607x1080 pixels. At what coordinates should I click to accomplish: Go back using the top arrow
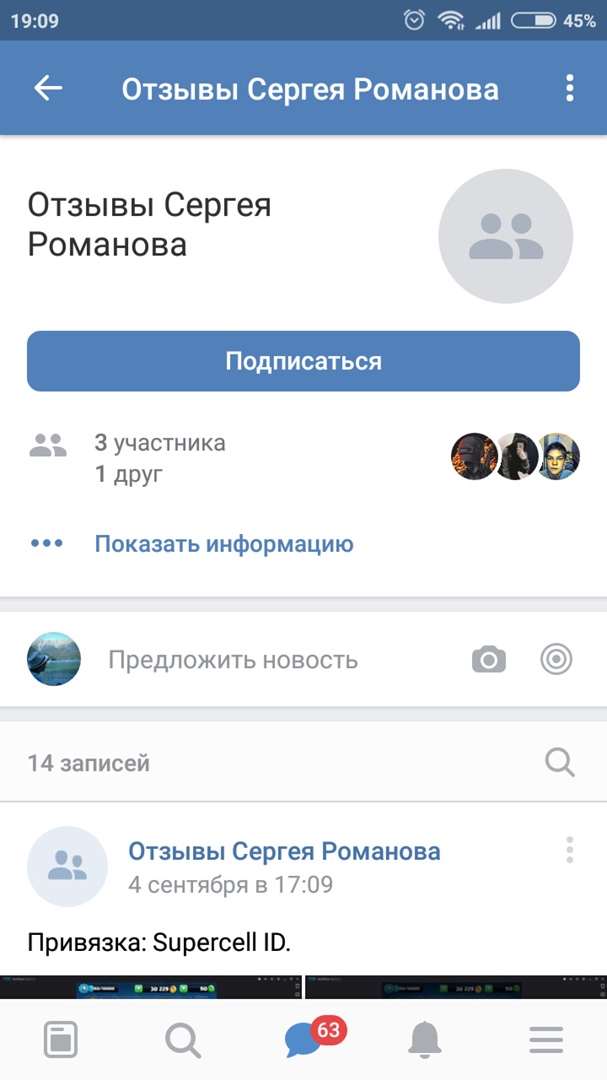click(48, 88)
